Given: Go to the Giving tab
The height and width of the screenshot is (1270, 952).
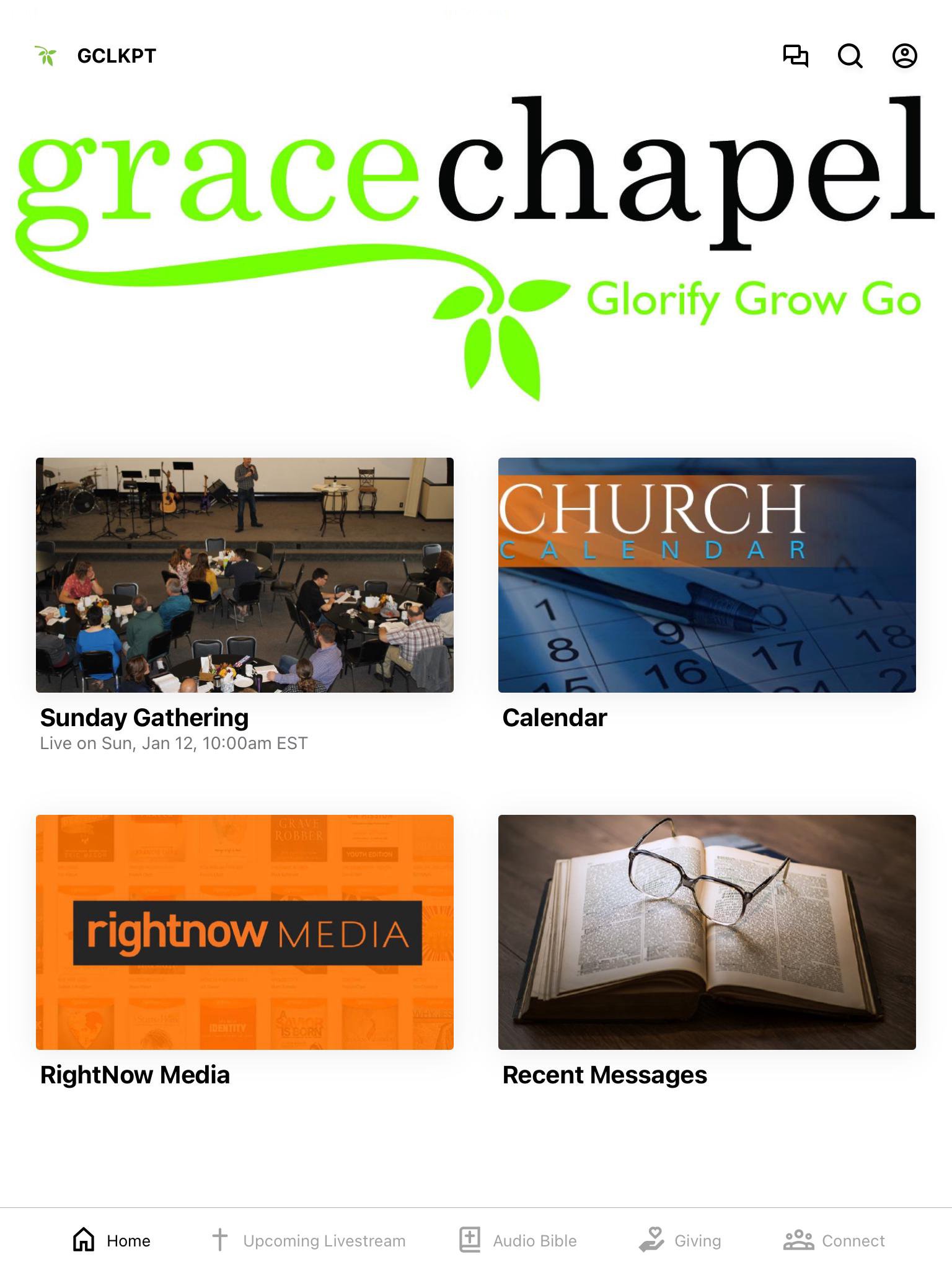Looking at the screenshot, I should click(681, 1240).
